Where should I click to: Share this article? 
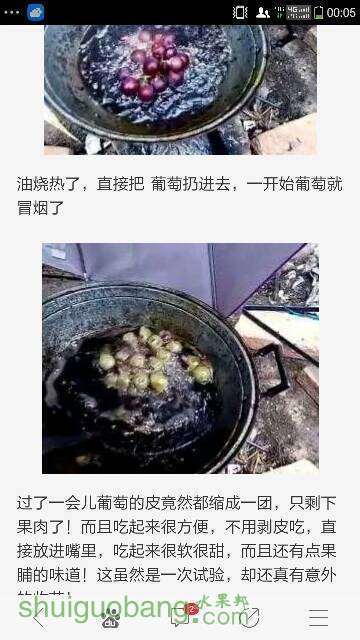click(249, 617)
